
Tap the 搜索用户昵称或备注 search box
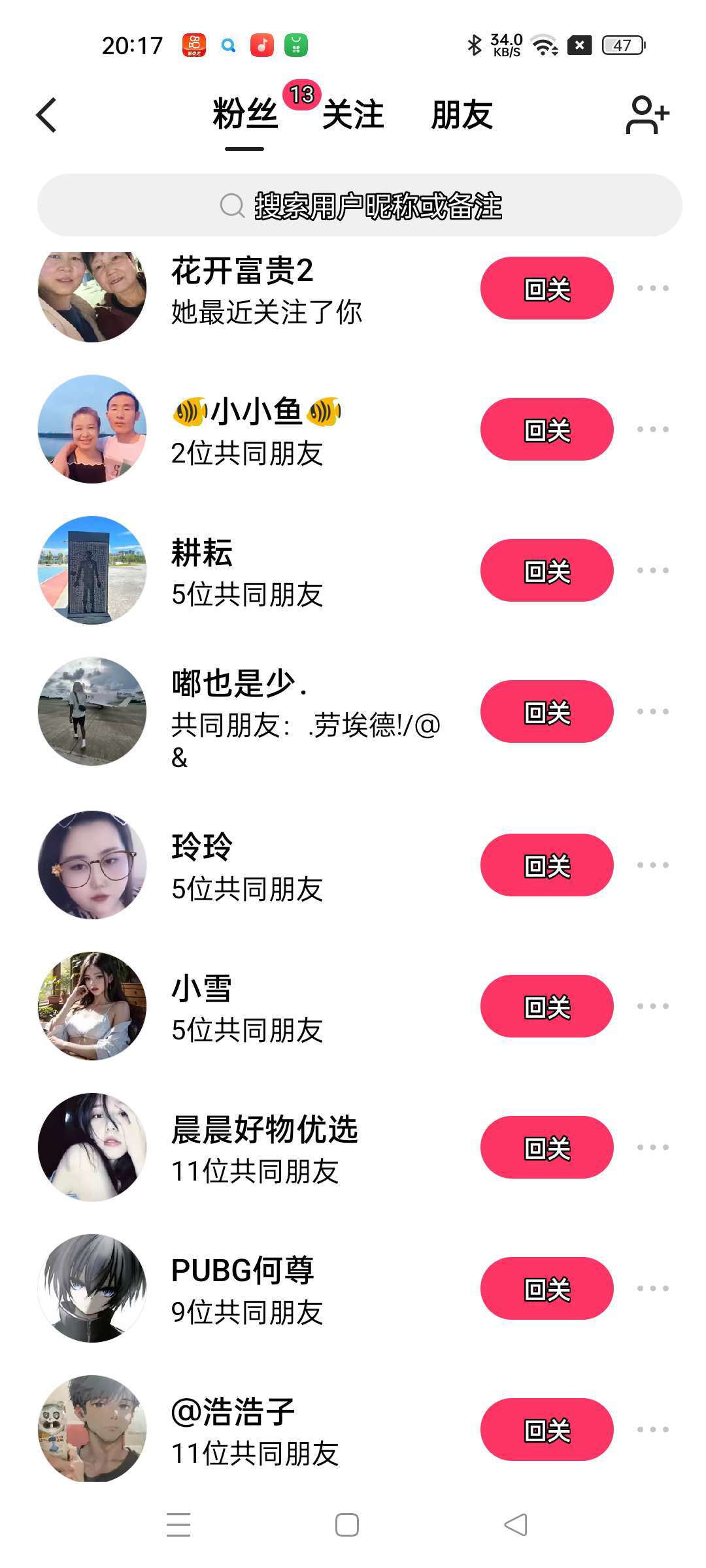[360, 205]
